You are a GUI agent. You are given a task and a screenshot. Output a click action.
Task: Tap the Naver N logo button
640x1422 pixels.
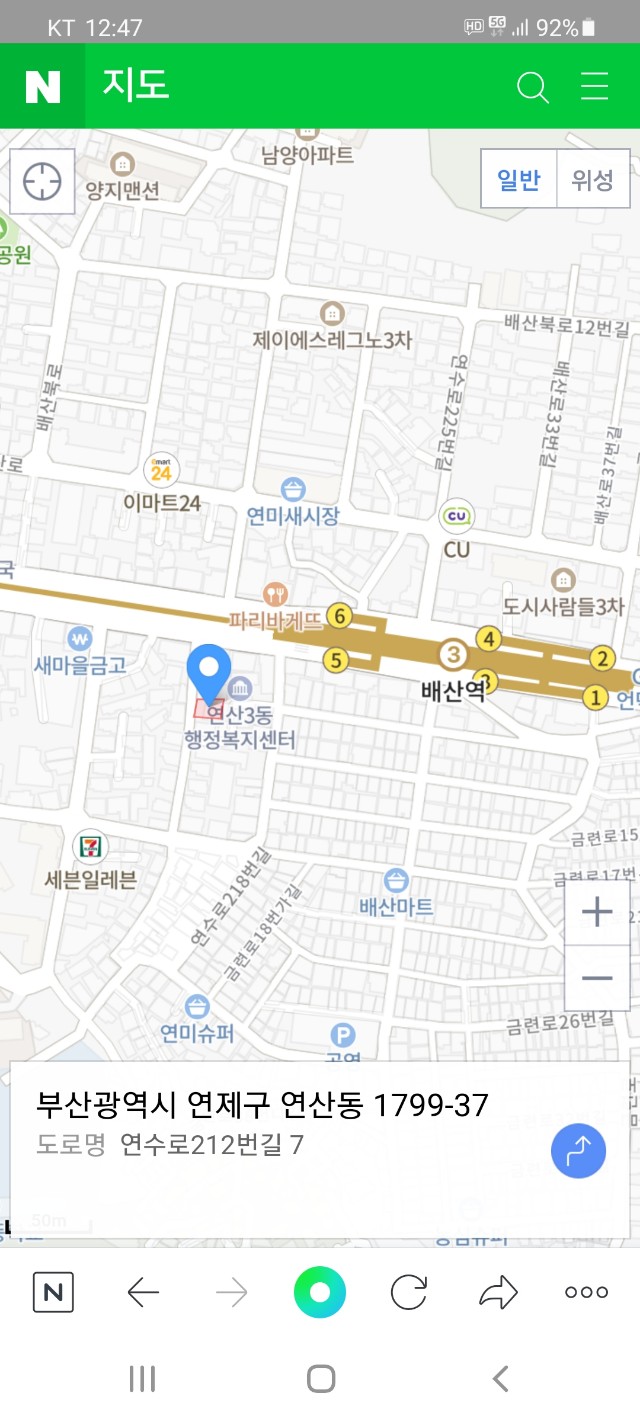(x=42, y=86)
